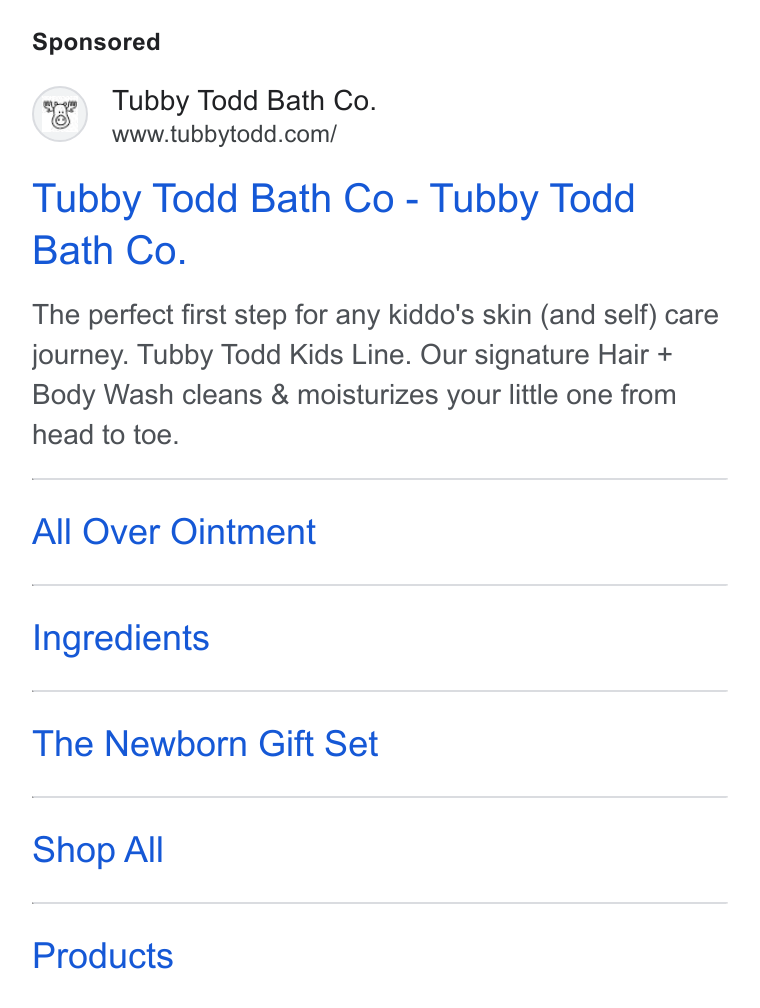Tap the www.tubbytodd.com advertiser URL
760x1008 pixels.
click(x=224, y=134)
